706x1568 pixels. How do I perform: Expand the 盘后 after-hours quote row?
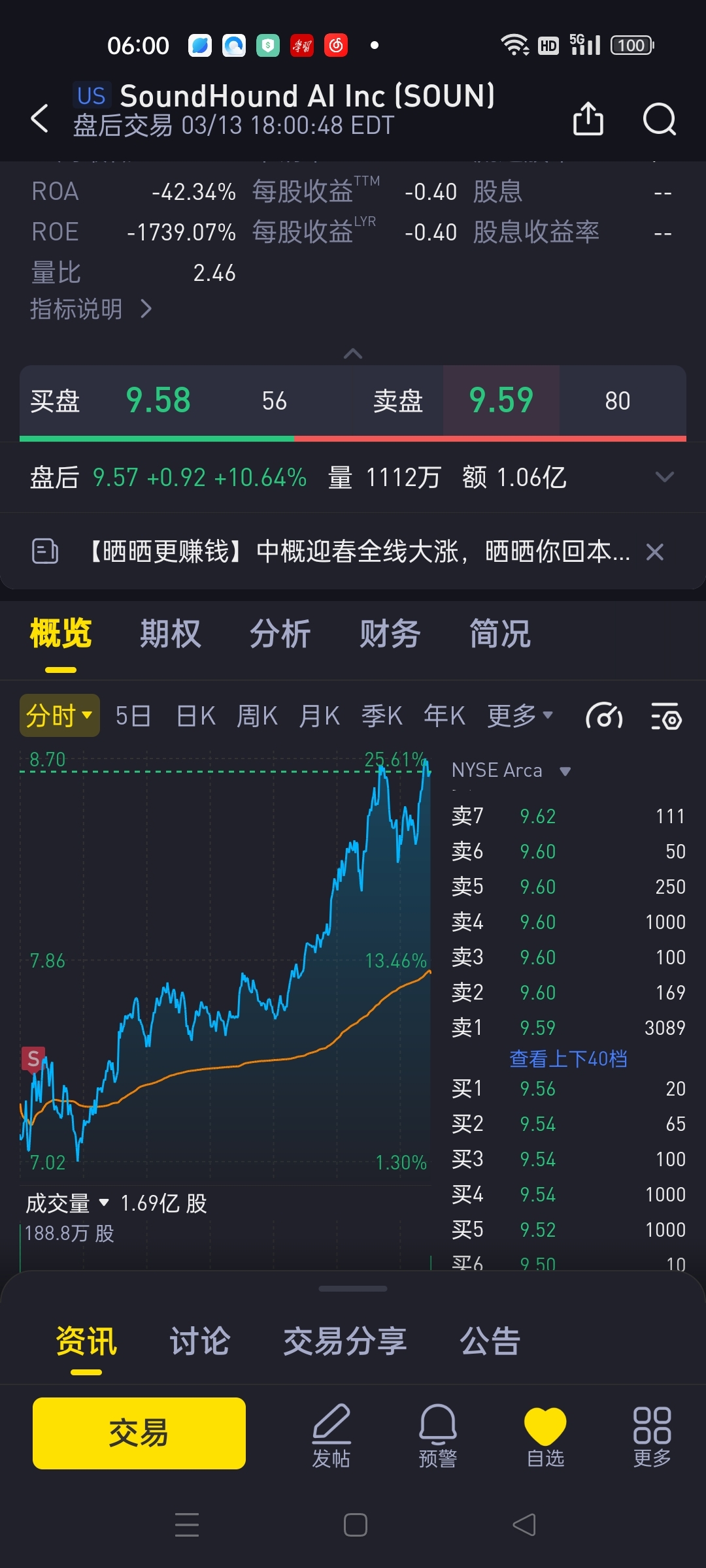664,477
